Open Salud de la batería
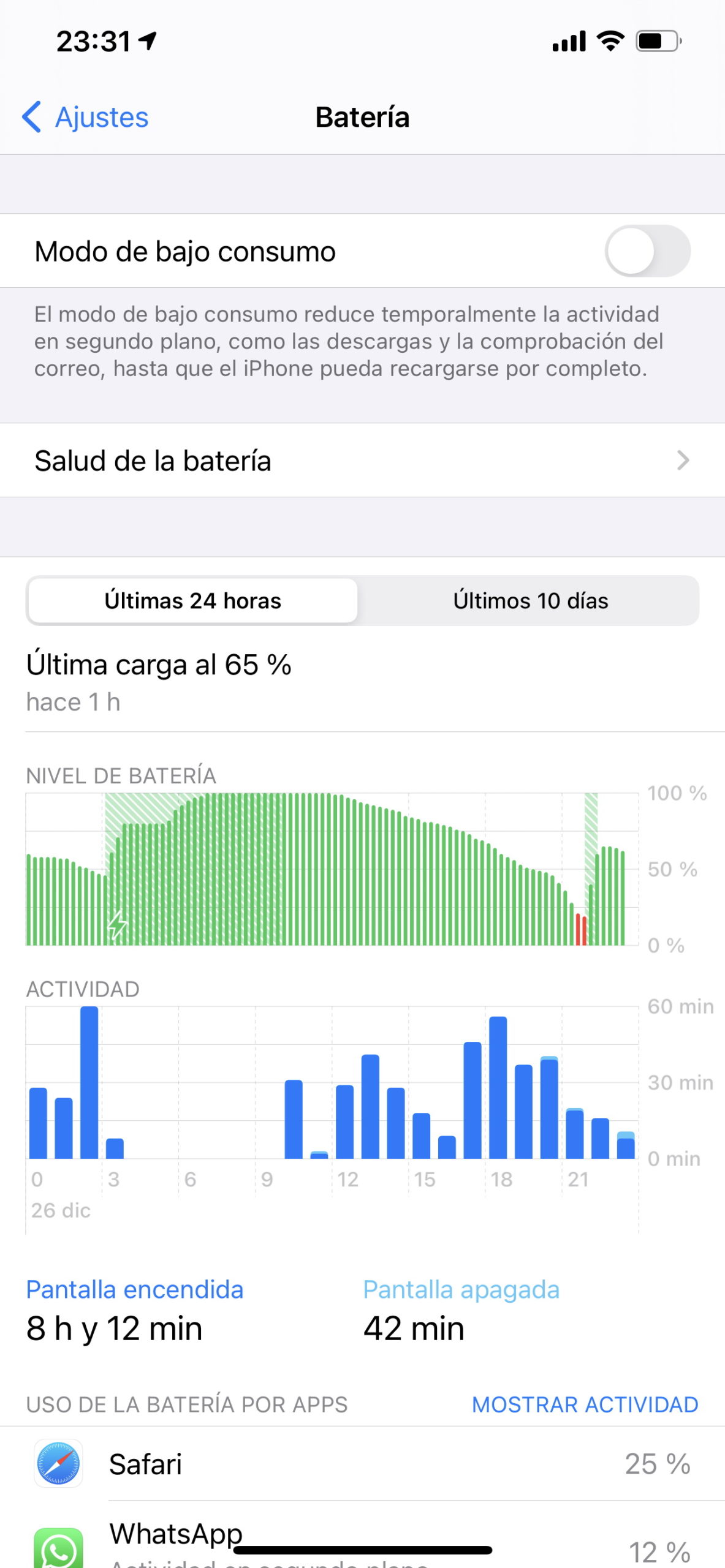This screenshot has height=1568, width=725. pyautogui.click(x=362, y=460)
